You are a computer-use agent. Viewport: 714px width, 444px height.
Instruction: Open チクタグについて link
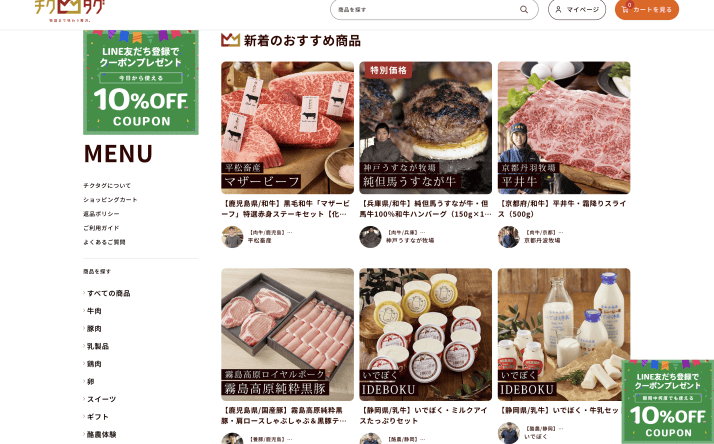(107, 185)
